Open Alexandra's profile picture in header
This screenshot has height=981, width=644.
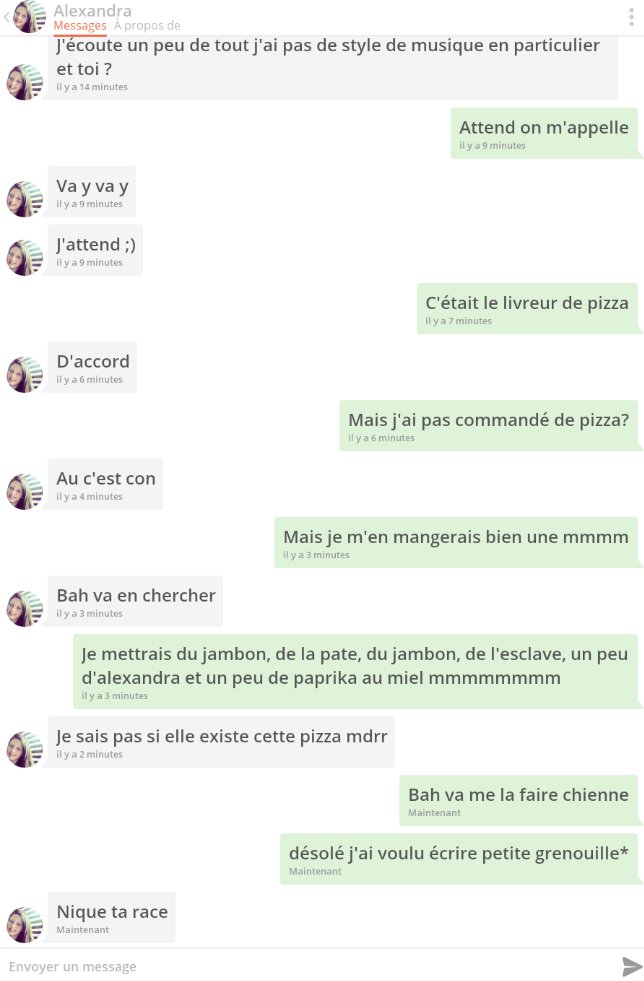pyautogui.click(x=30, y=17)
